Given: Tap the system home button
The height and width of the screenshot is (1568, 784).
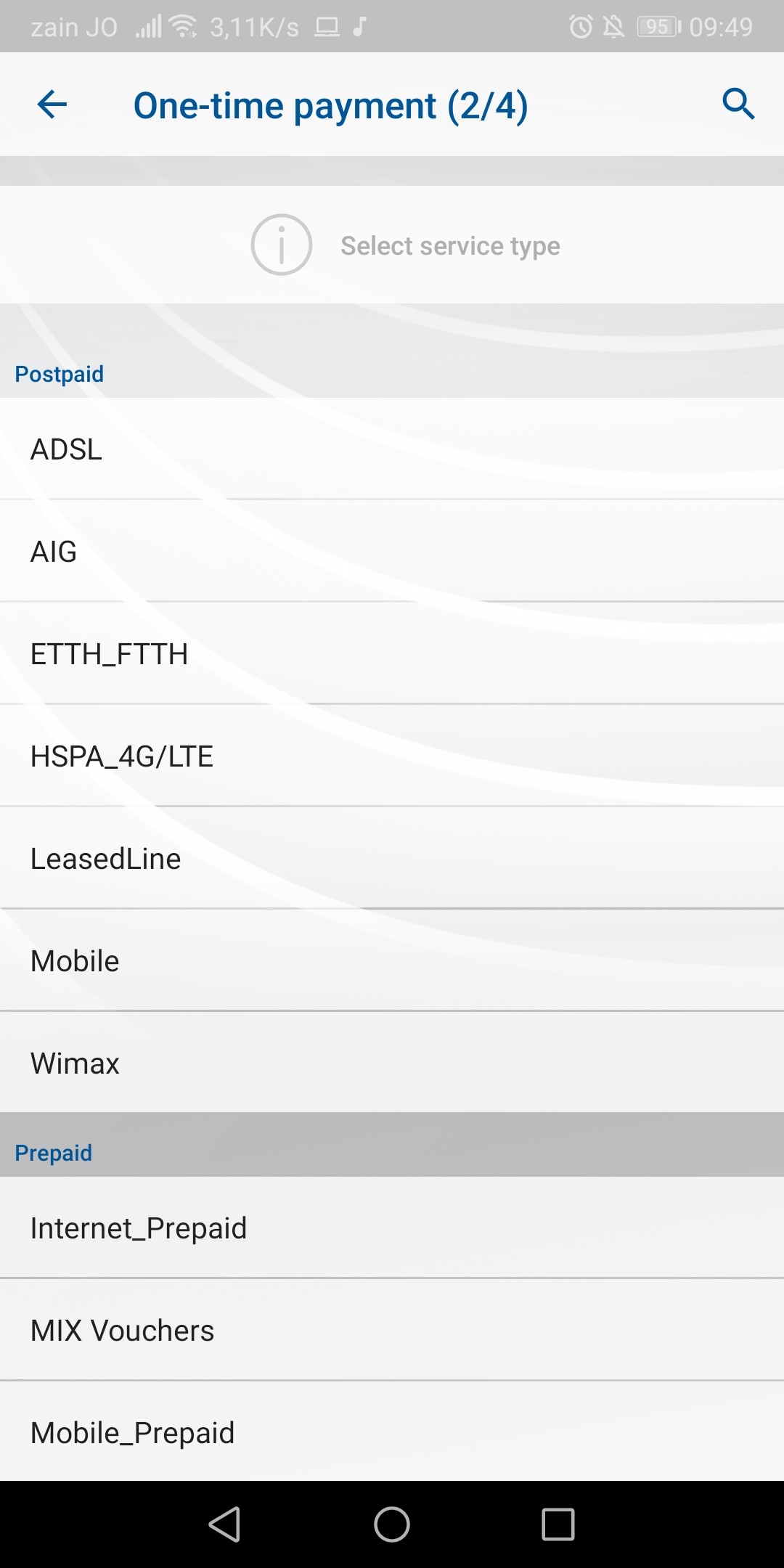Looking at the screenshot, I should [x=392, y=1524].
